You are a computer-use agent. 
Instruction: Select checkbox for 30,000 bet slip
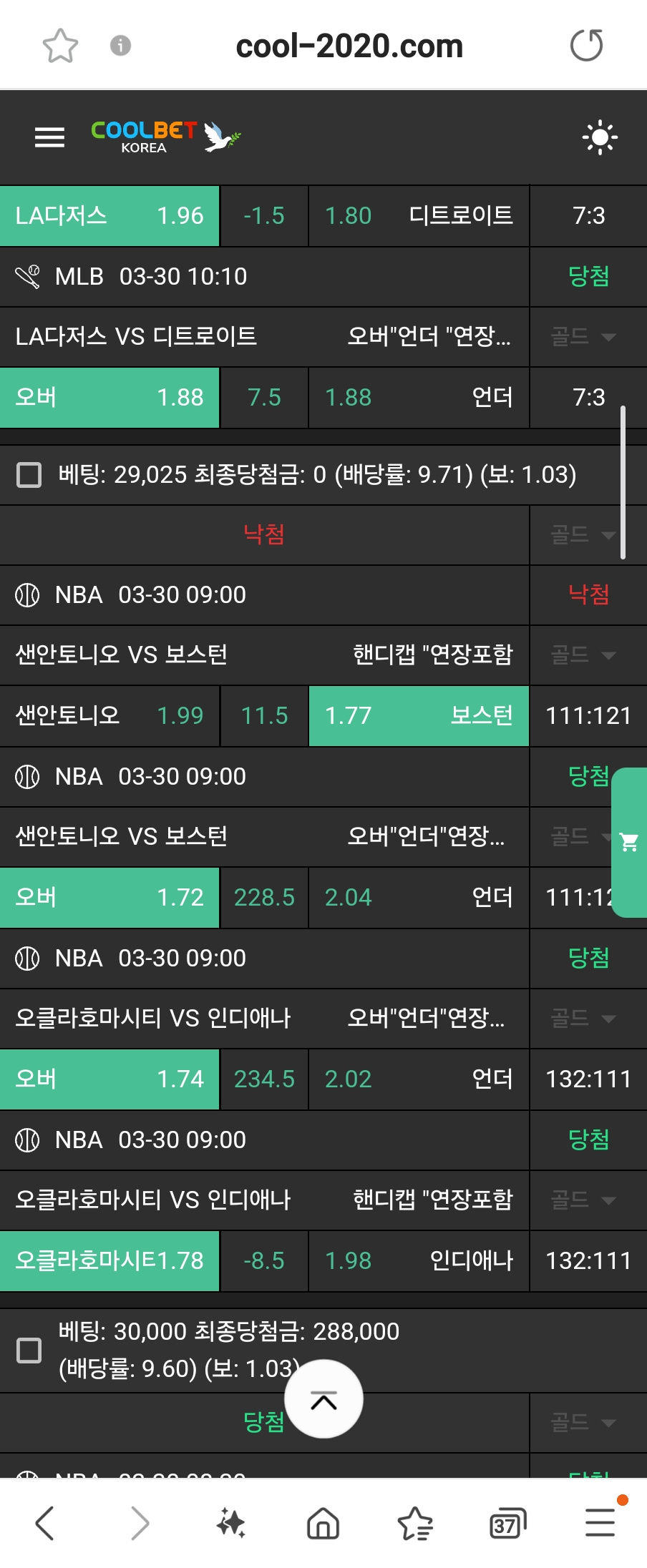tap(29, 1350)
